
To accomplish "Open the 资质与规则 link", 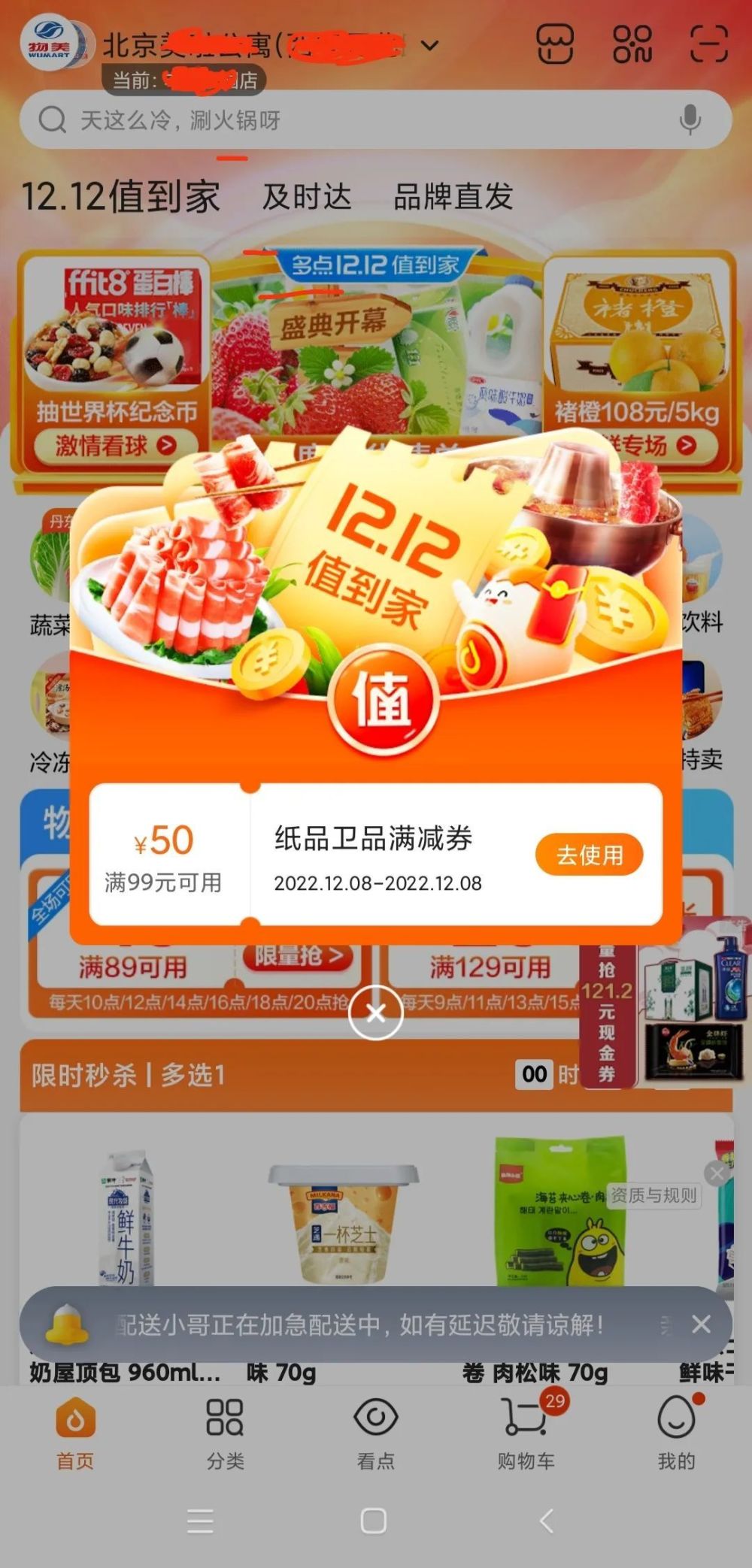I will click(x=653, y=1194).
